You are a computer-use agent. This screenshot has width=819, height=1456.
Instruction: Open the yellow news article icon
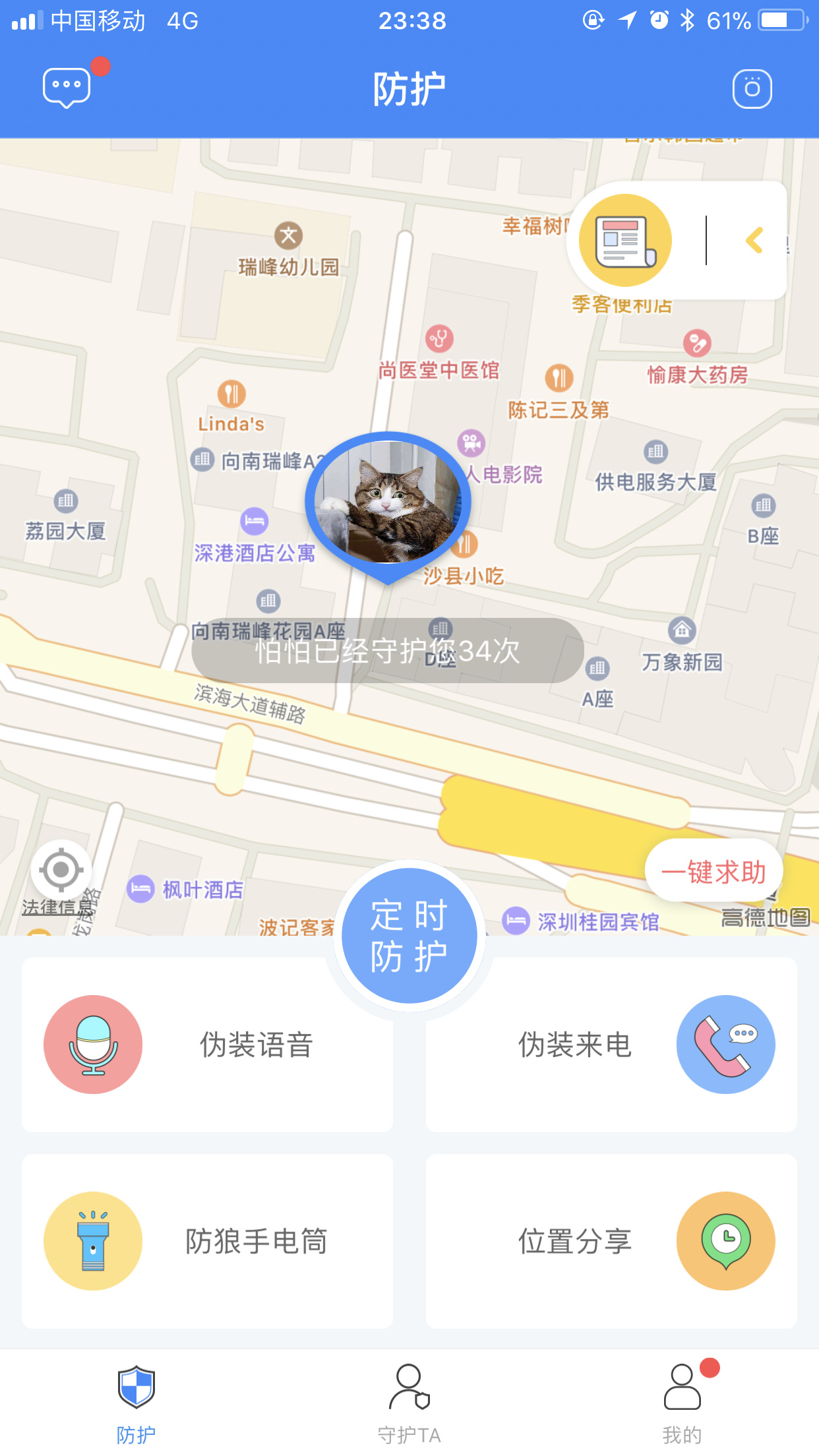tap(624, 240)
